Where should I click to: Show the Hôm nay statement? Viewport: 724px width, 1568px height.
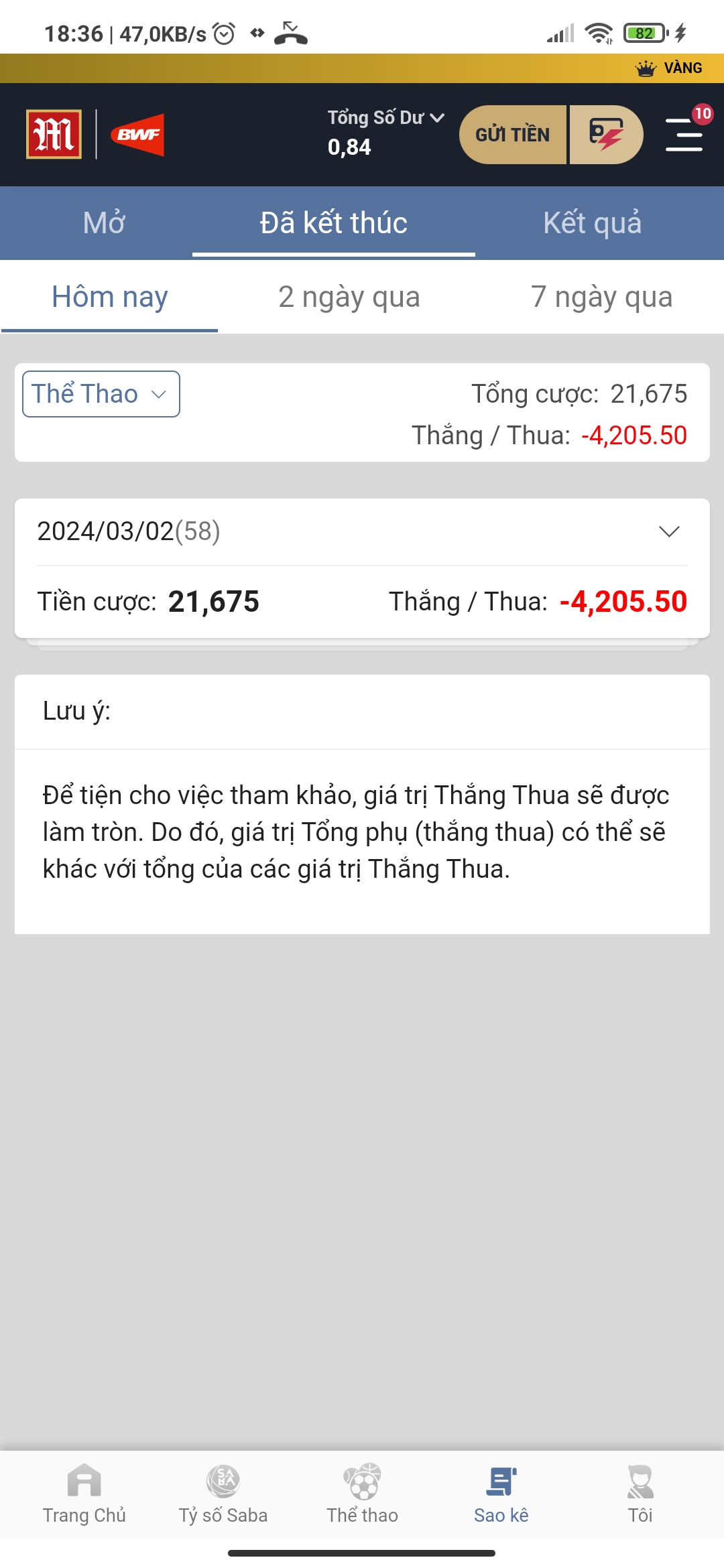(x=110, y=297)
